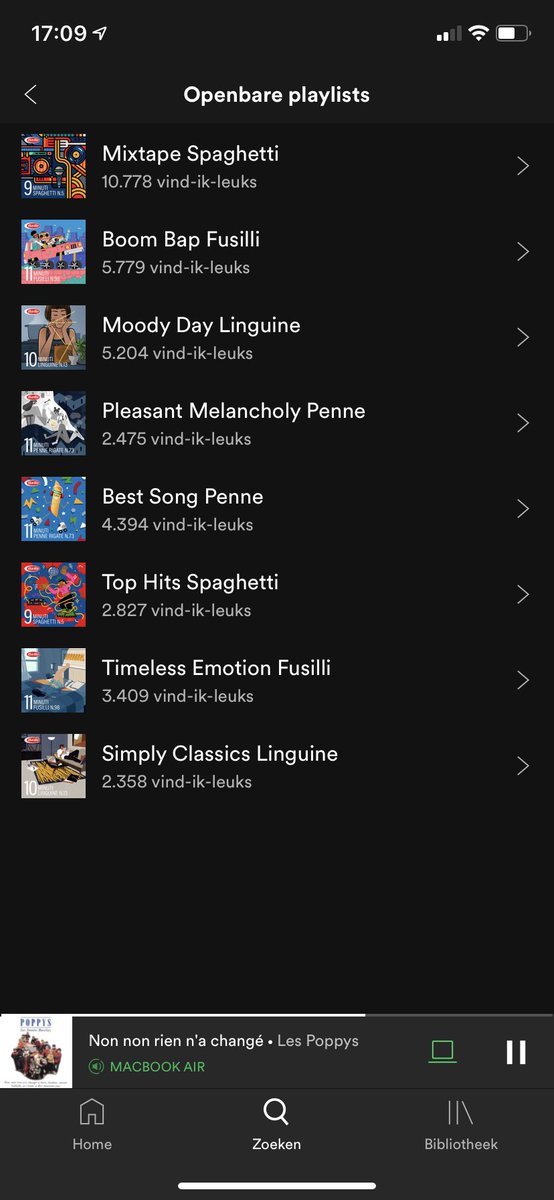Switch to the Bibliotheek tab
Screen dimensions: 554x1200
pyautogui.click(x=461, y=1124)
